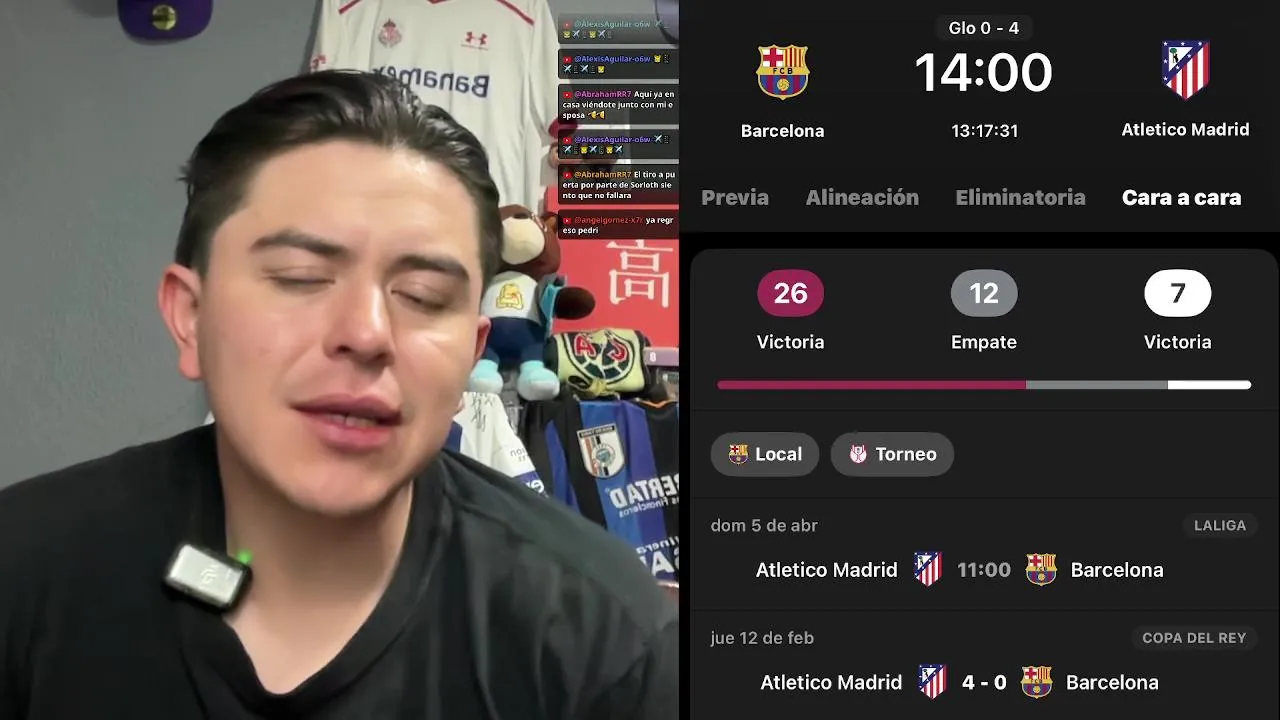Select the Cara a cara tab
This screenshot has width=1280, height=720.
click(x=1181, y=197)
